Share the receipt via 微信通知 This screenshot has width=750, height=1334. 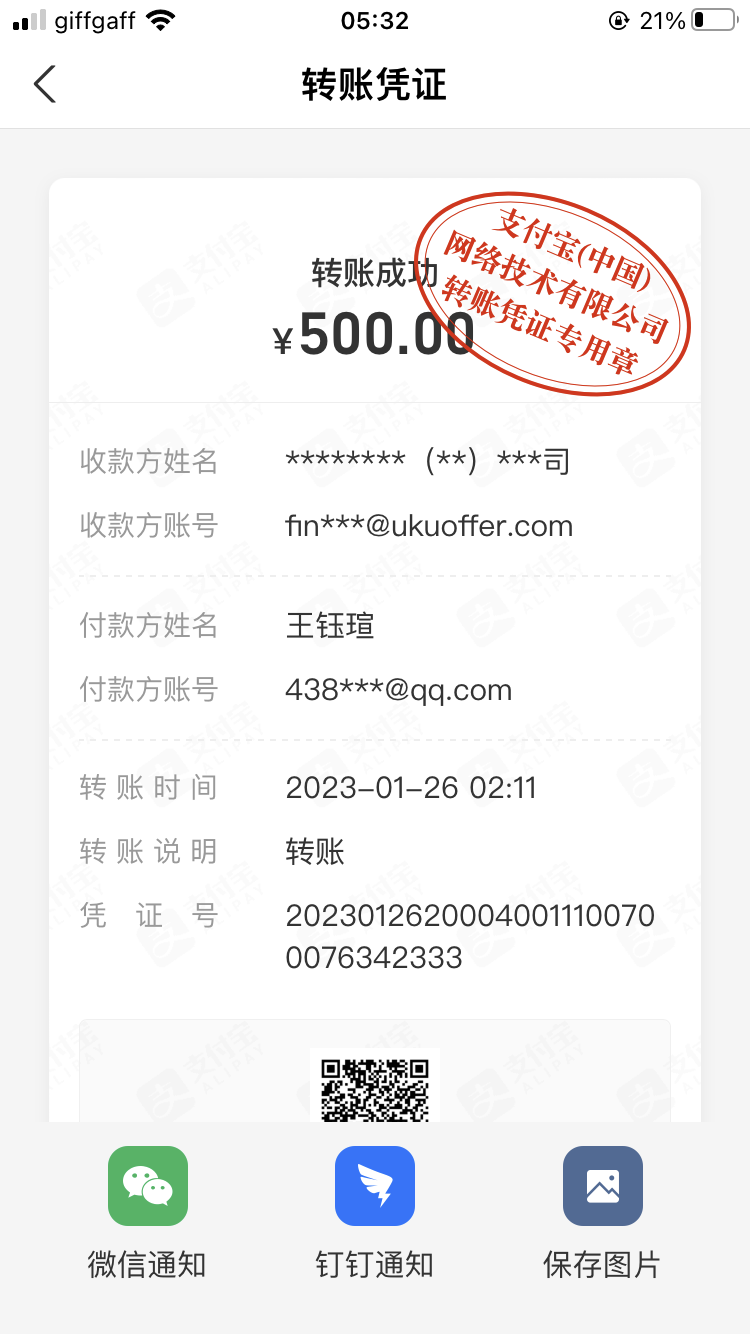tap(147, 1187)
